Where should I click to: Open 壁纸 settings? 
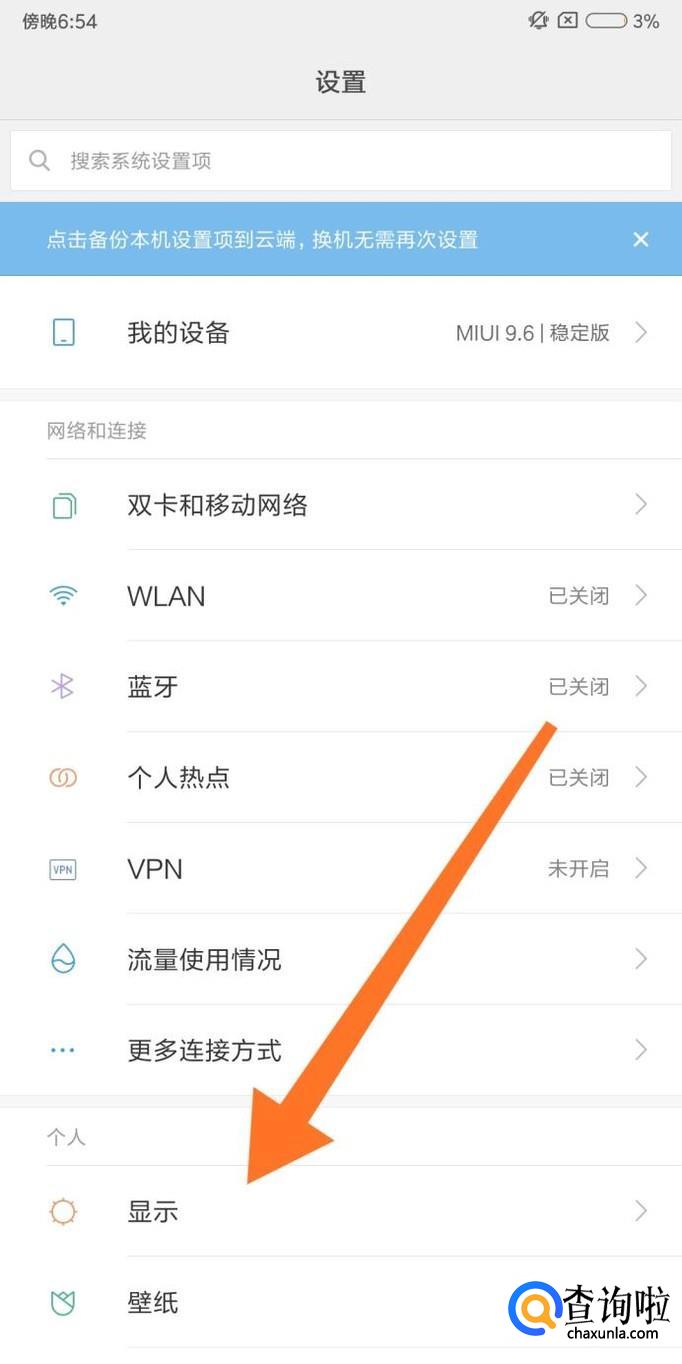click(341, 1303)
